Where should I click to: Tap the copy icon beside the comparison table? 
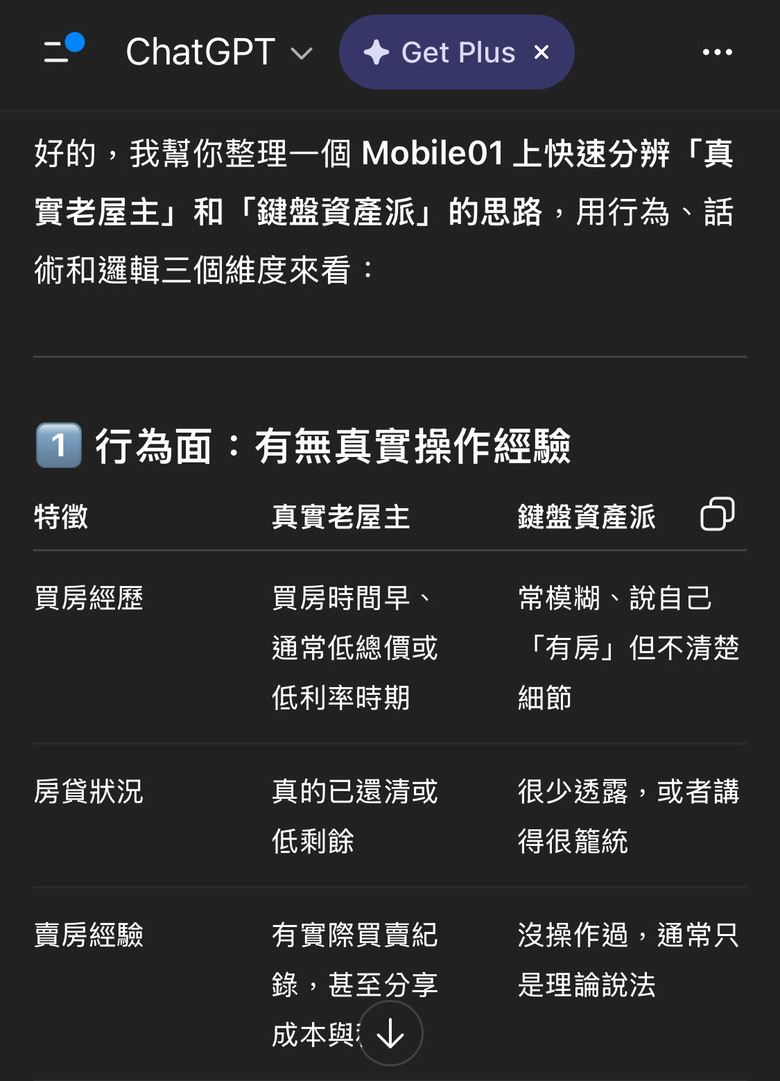pos(717,515)
